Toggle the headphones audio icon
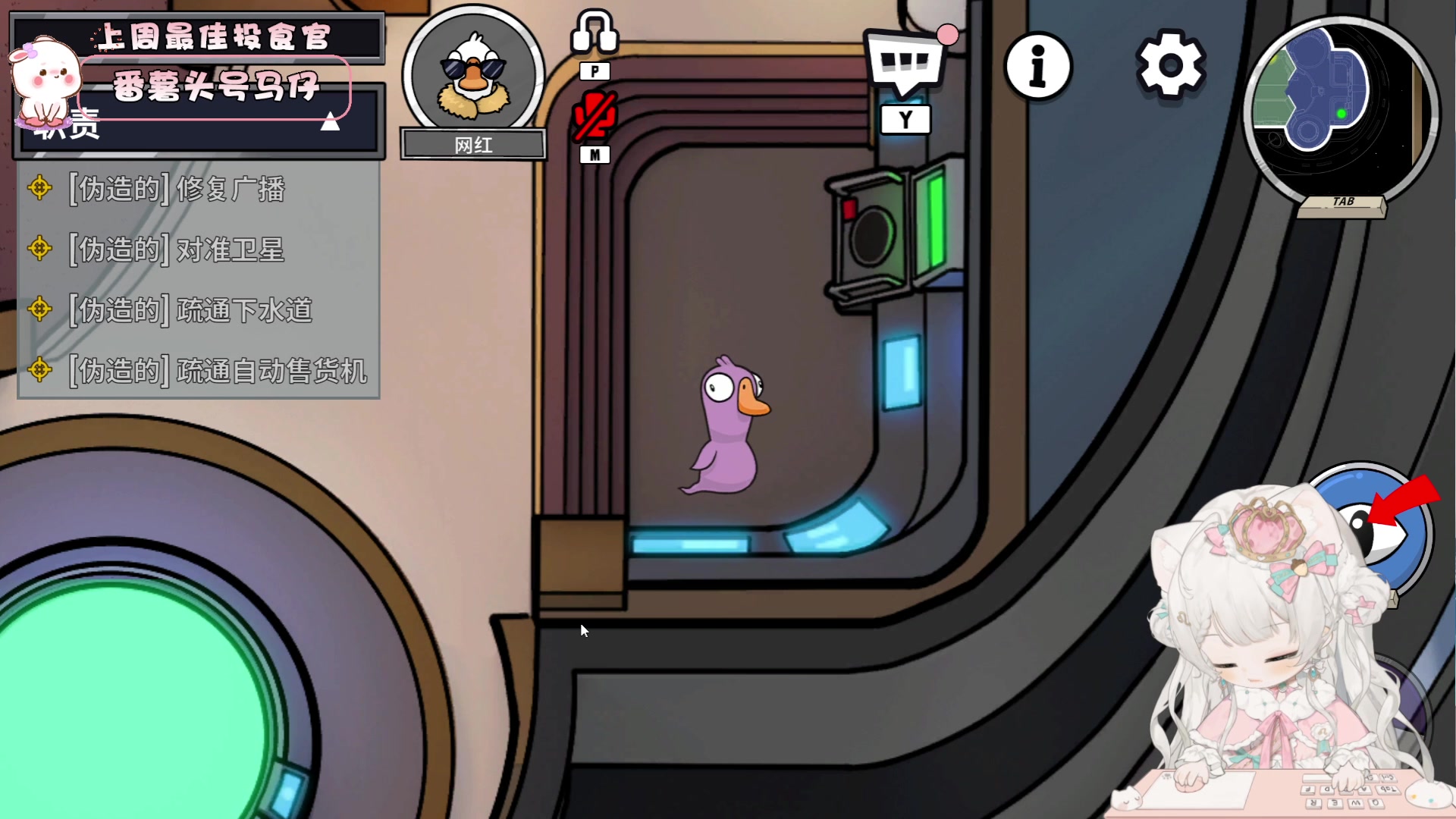 (x=595, y=33)
